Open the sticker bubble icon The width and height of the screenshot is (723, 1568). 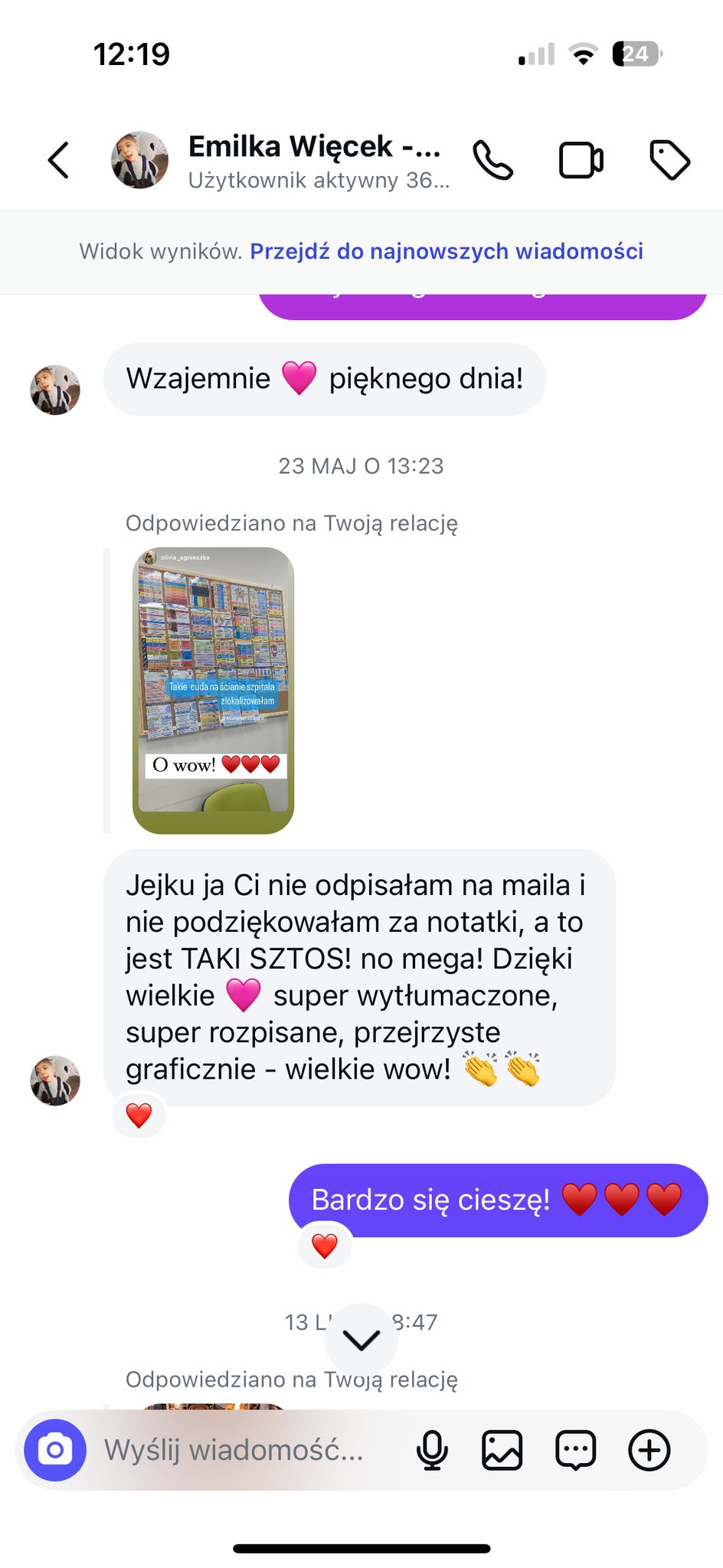[575, 1450]
